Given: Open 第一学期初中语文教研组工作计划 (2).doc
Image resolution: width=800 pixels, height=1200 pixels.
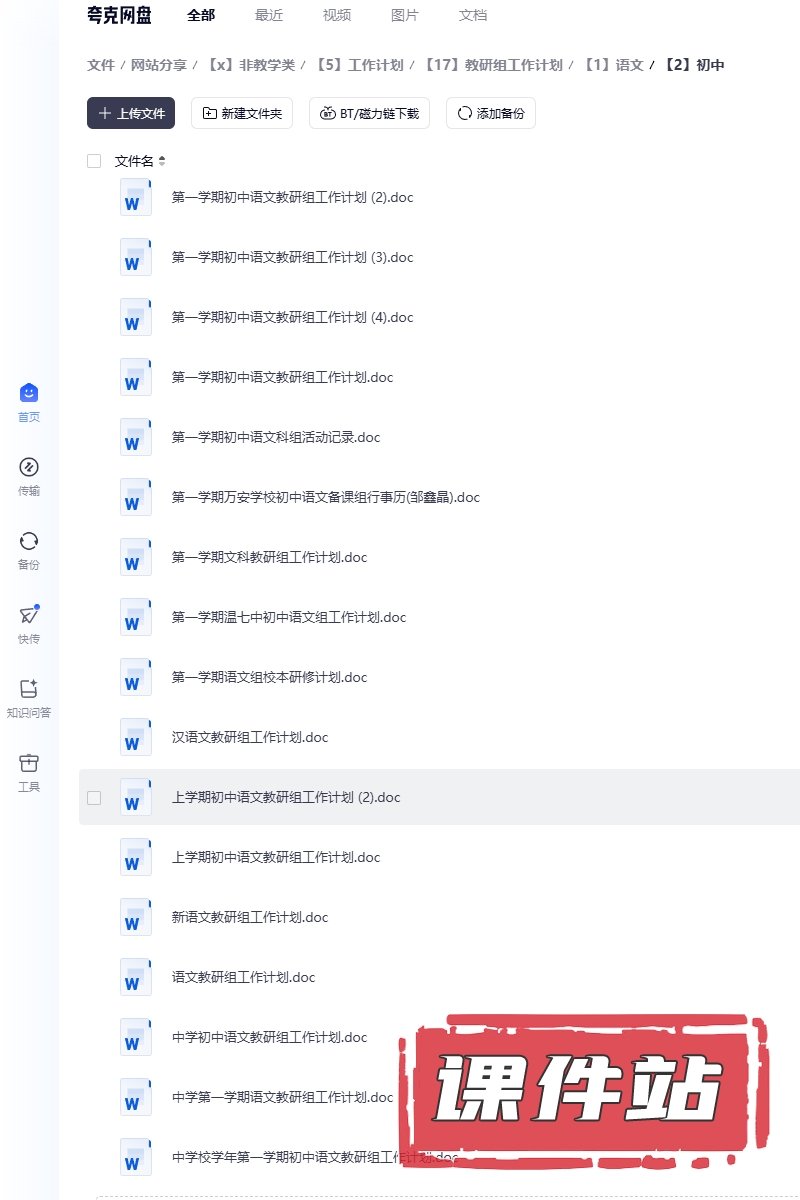Looking at the screenshot, I should tap(292, 197).
